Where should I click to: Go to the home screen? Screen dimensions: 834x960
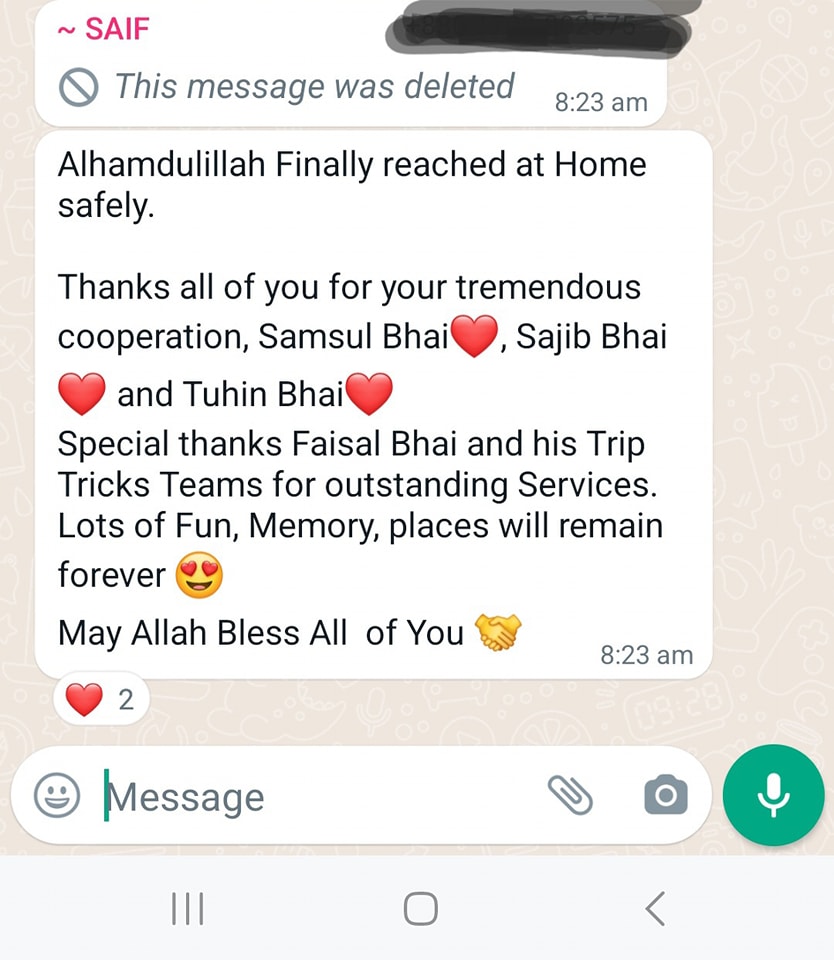click(x=420, y=908)
